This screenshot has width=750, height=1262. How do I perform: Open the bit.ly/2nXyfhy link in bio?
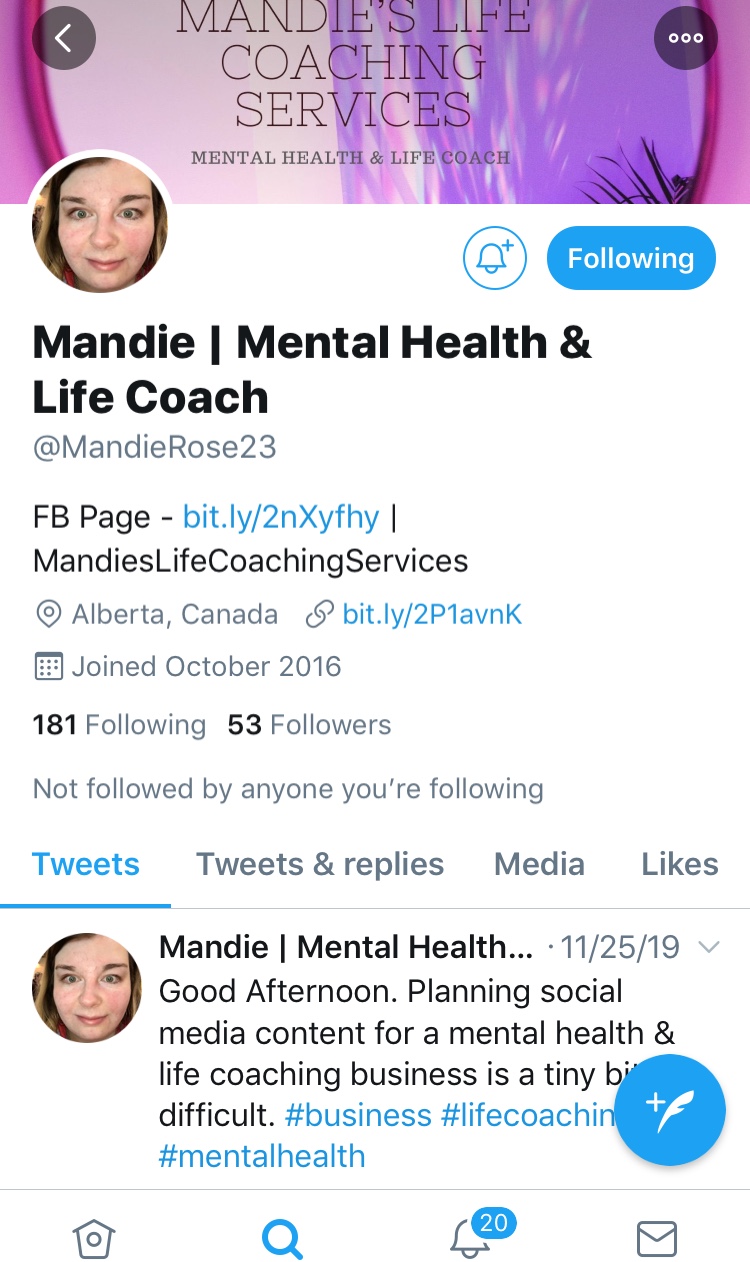pos(281,517)
